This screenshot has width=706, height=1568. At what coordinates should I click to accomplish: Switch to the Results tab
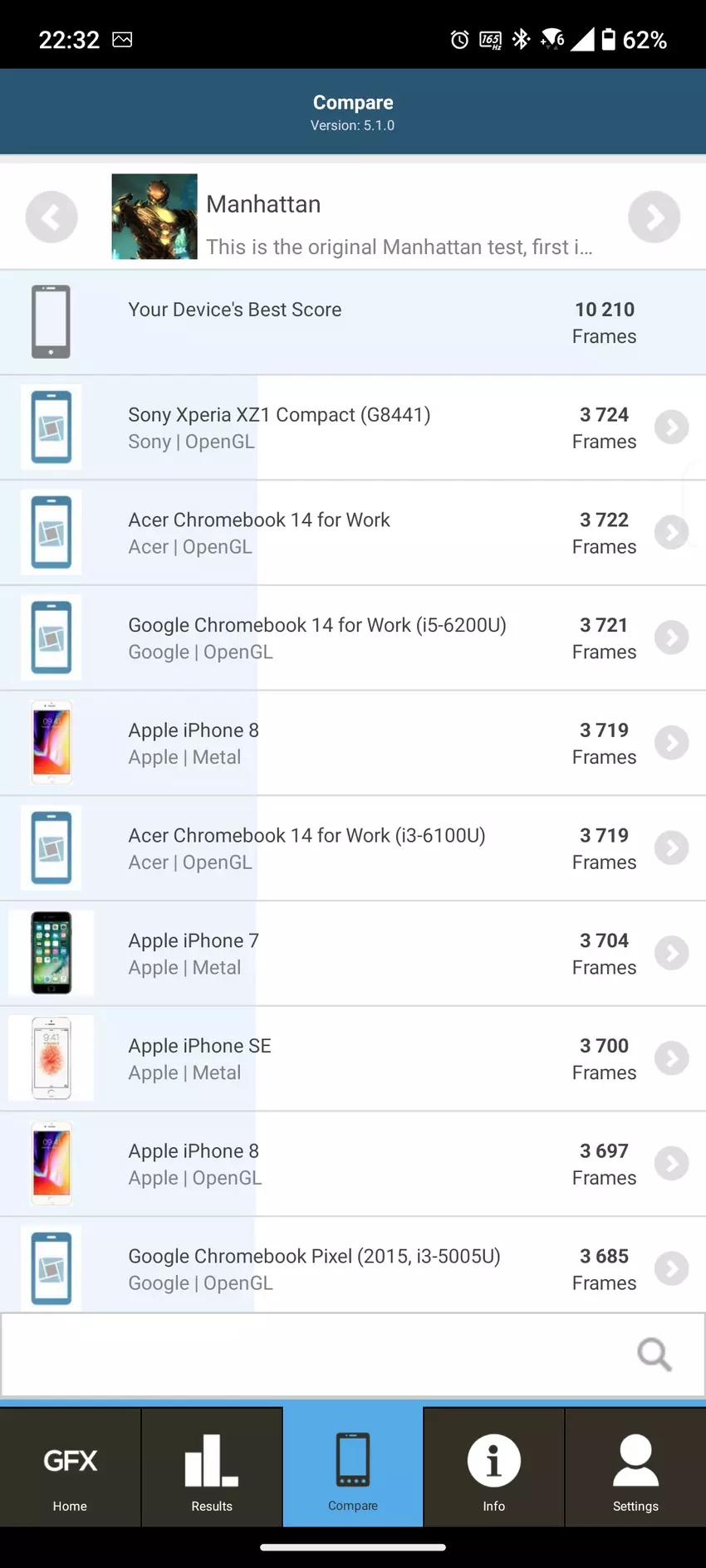coord(212,1468)
